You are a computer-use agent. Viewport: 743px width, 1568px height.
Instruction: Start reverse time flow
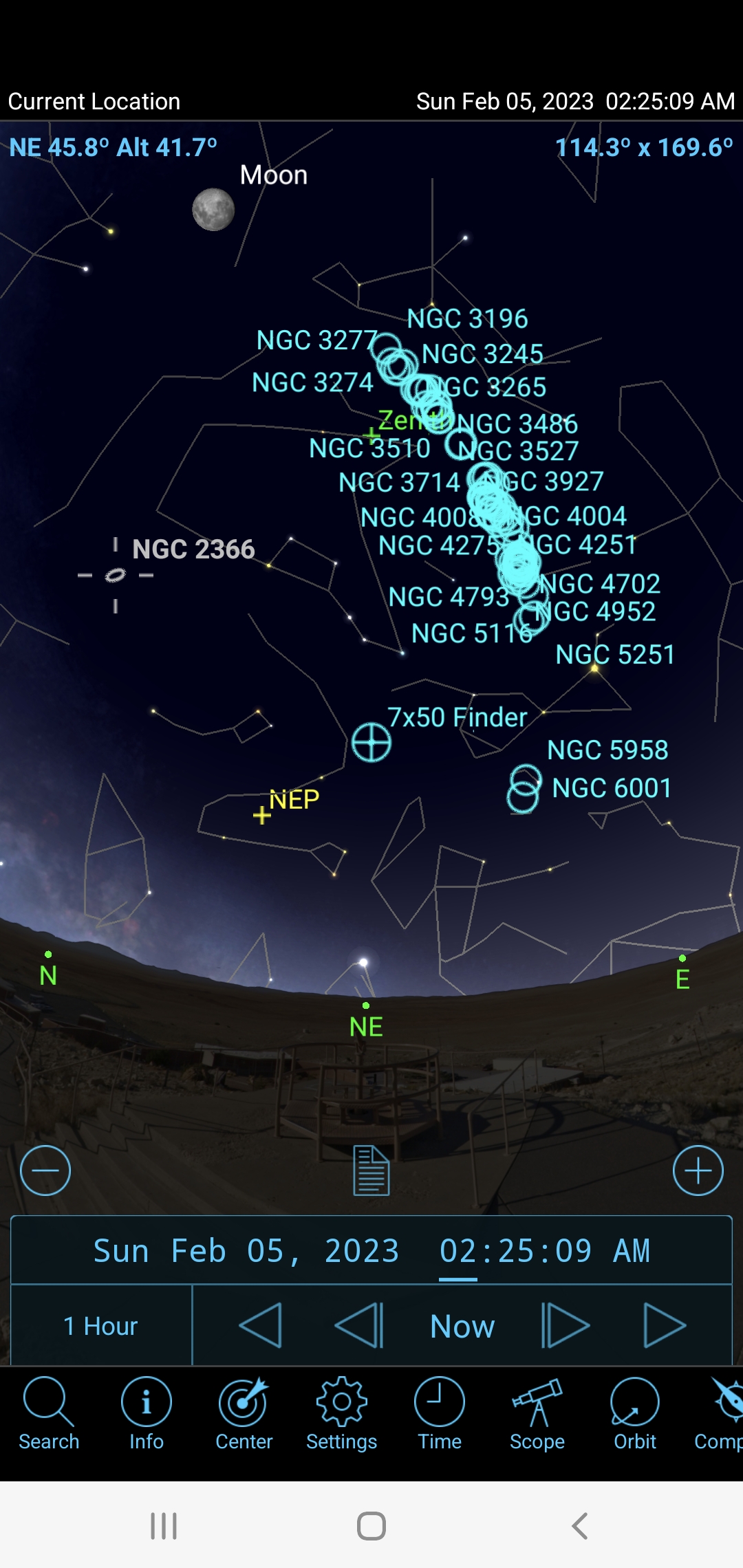[x=261, y=1326]
